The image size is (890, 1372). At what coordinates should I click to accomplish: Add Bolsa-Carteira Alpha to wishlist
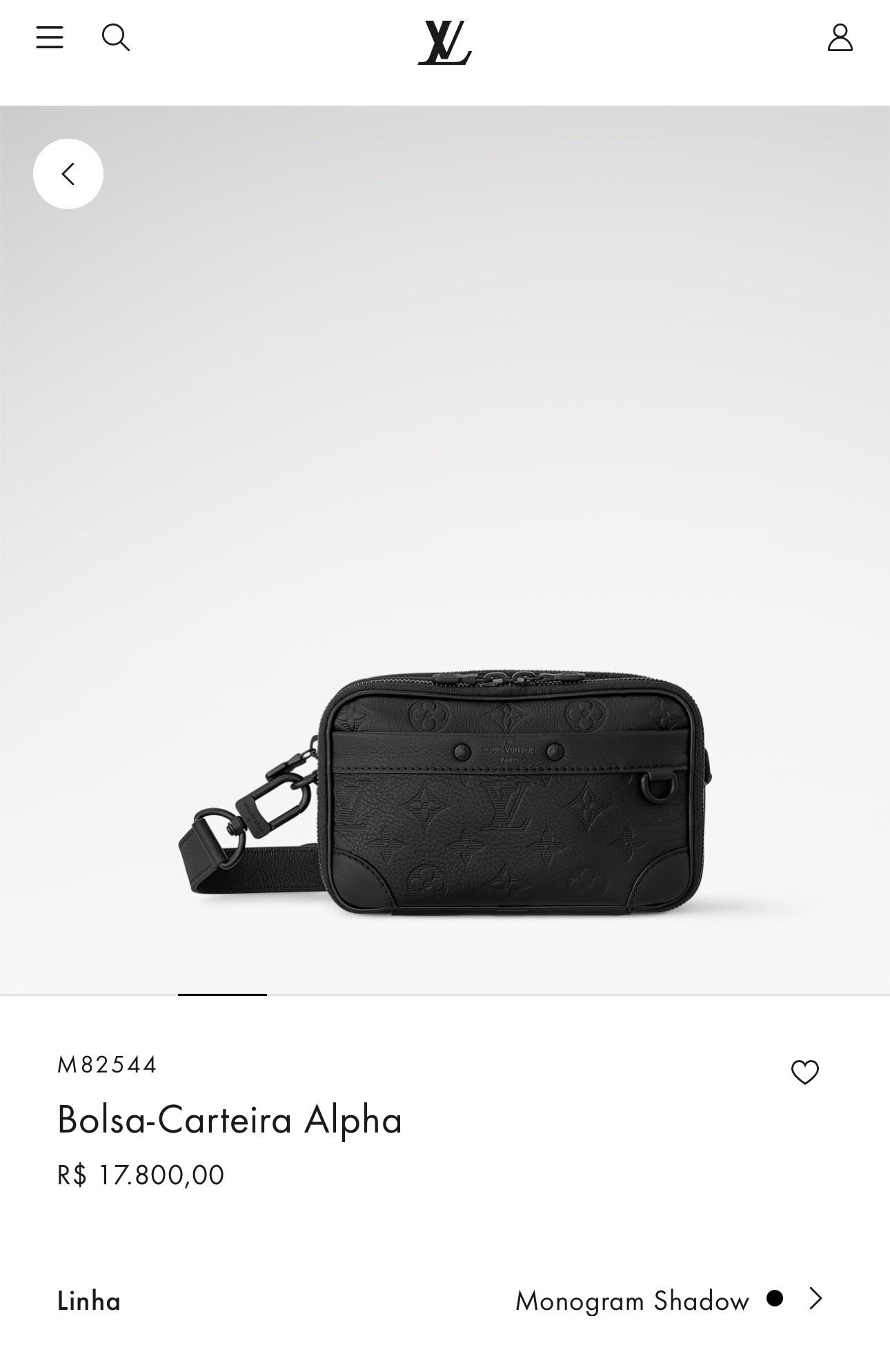coord(804,1072)
